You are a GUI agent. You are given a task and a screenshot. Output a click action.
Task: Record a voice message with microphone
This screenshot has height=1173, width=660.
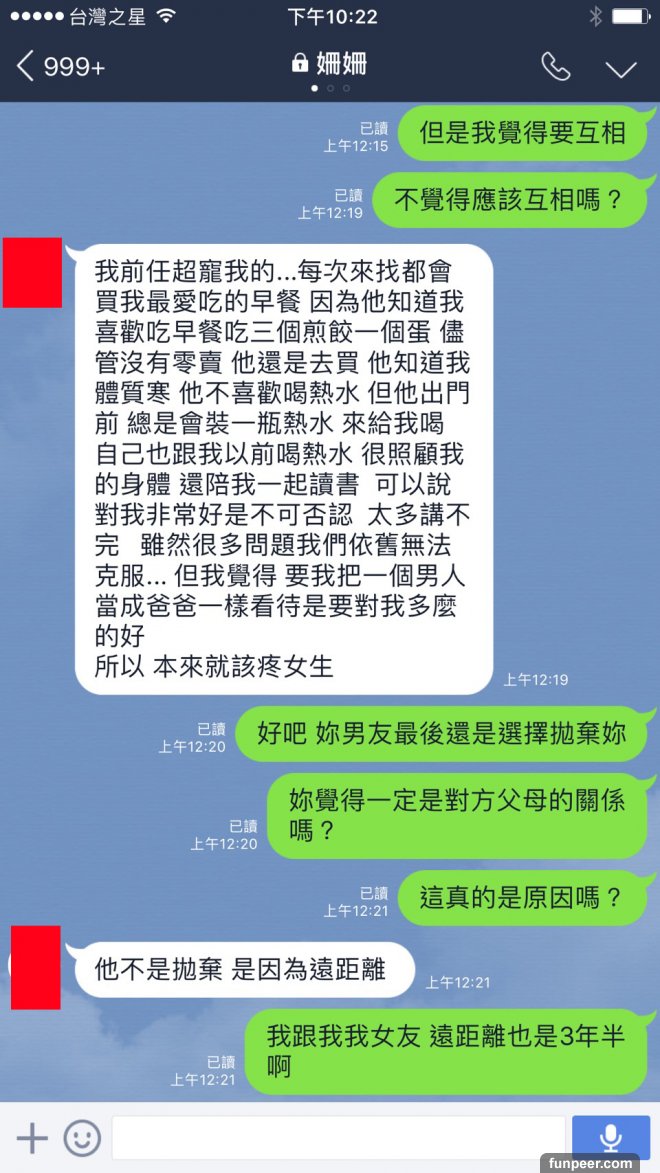[610, 1138]
